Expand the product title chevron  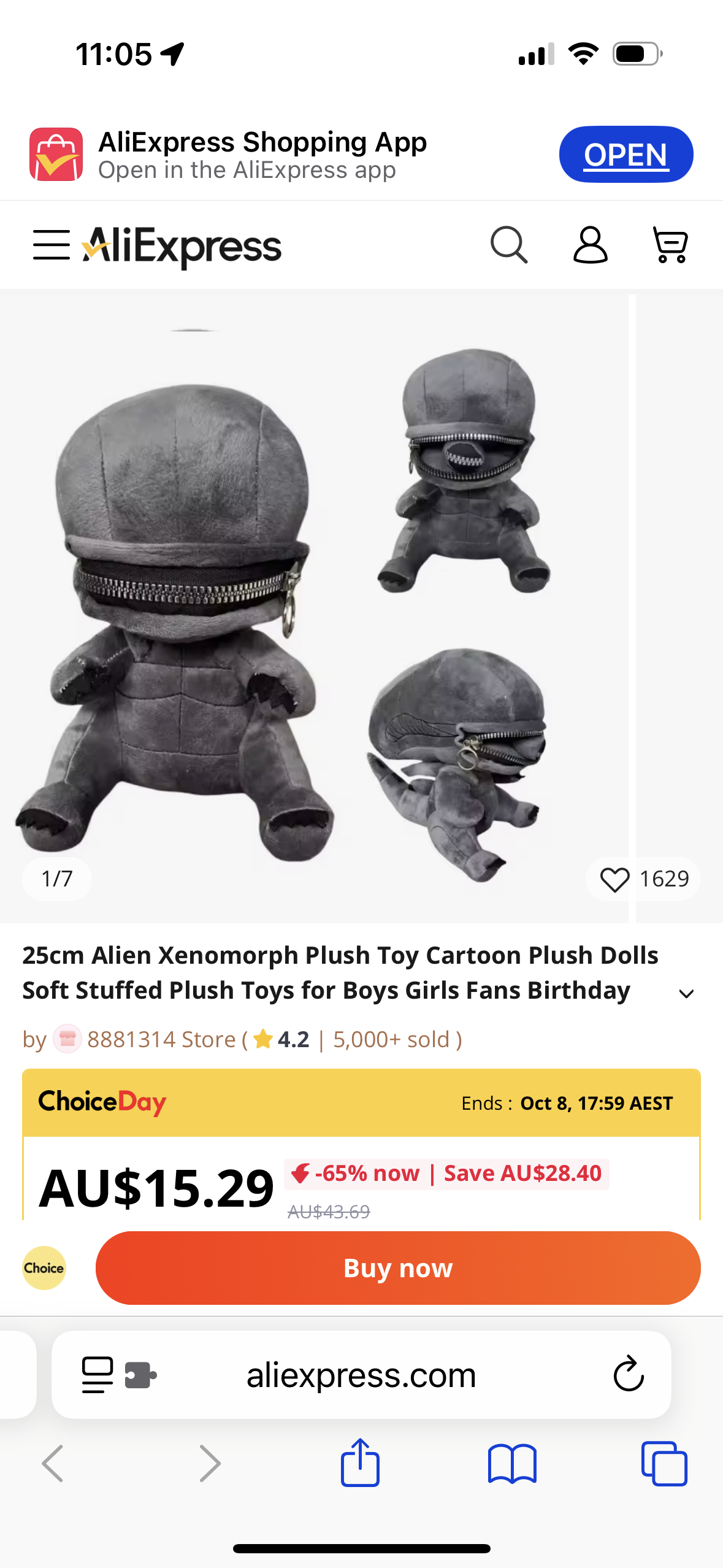(x=686, y=993)
